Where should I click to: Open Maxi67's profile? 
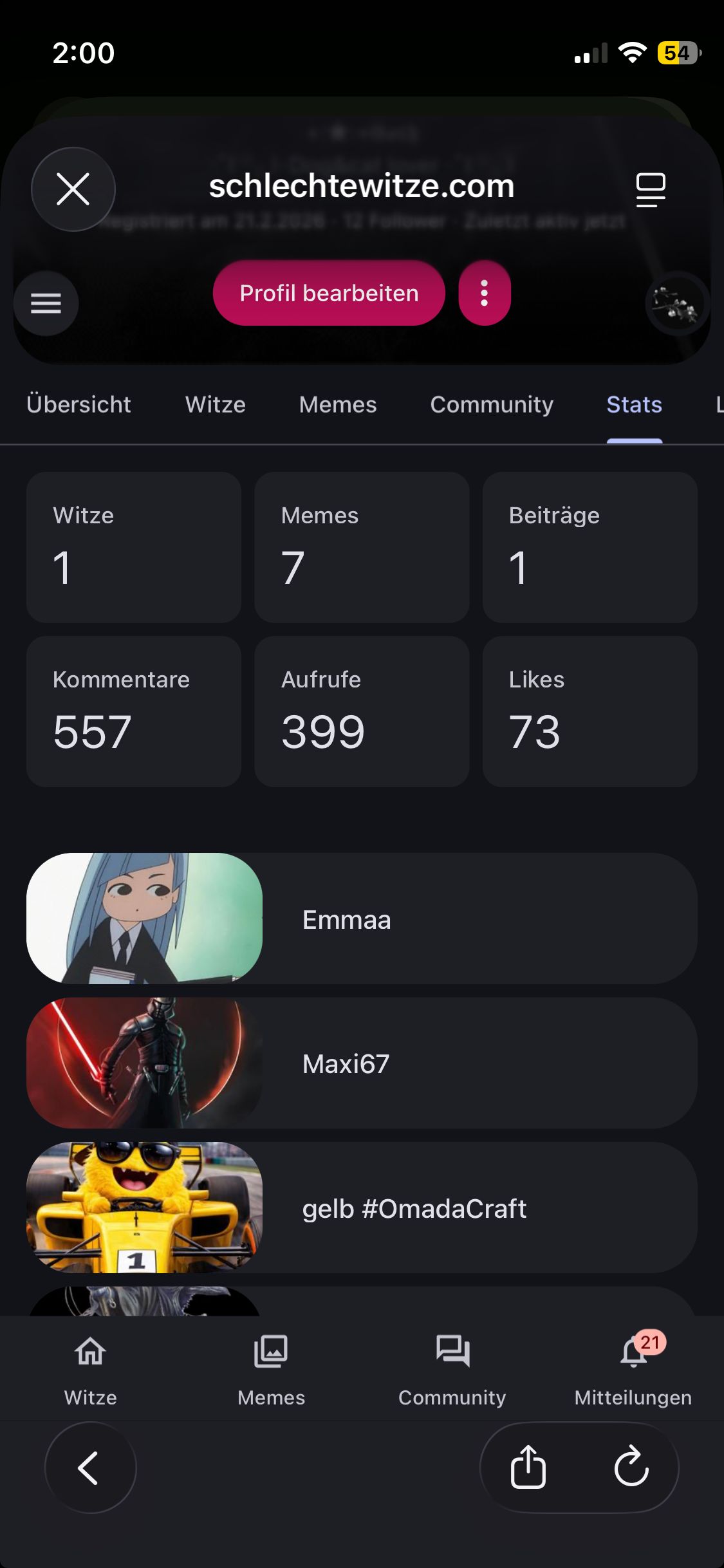point(362,1063)
